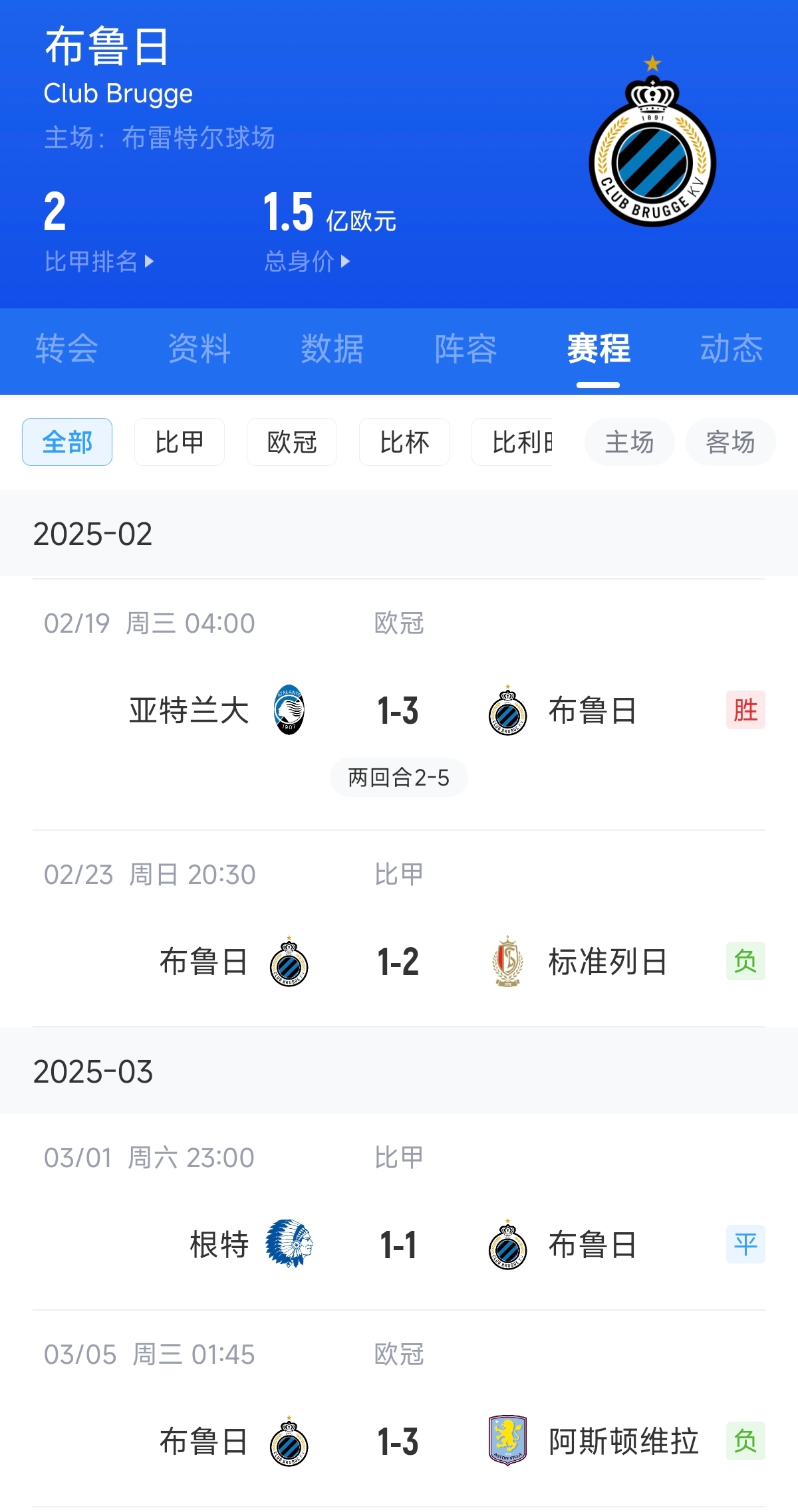Filter matches by 比甲
Image resolution: width=798 pixels, height=1512 pixels.
pyautogui.click(x=180, y=442)
